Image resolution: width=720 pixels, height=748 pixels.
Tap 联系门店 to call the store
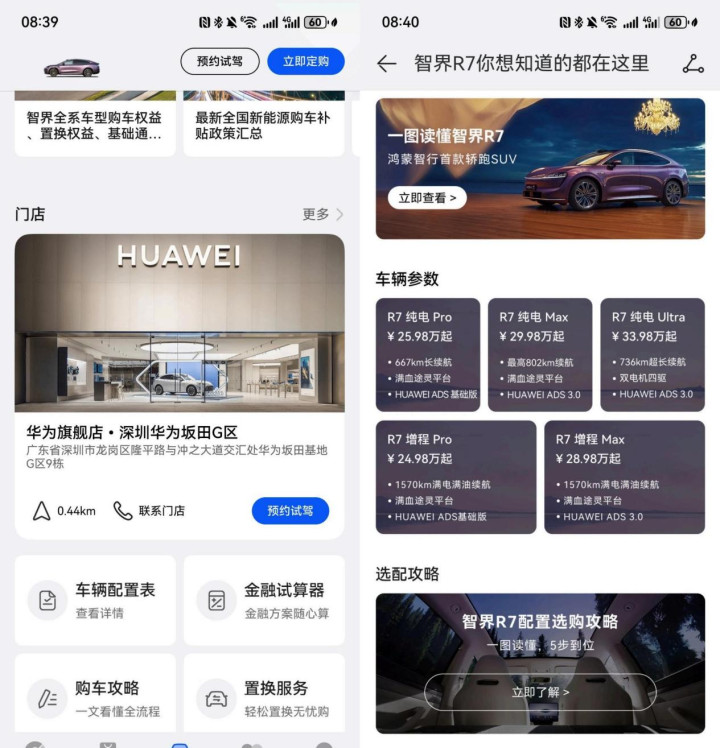click(149, 511)
